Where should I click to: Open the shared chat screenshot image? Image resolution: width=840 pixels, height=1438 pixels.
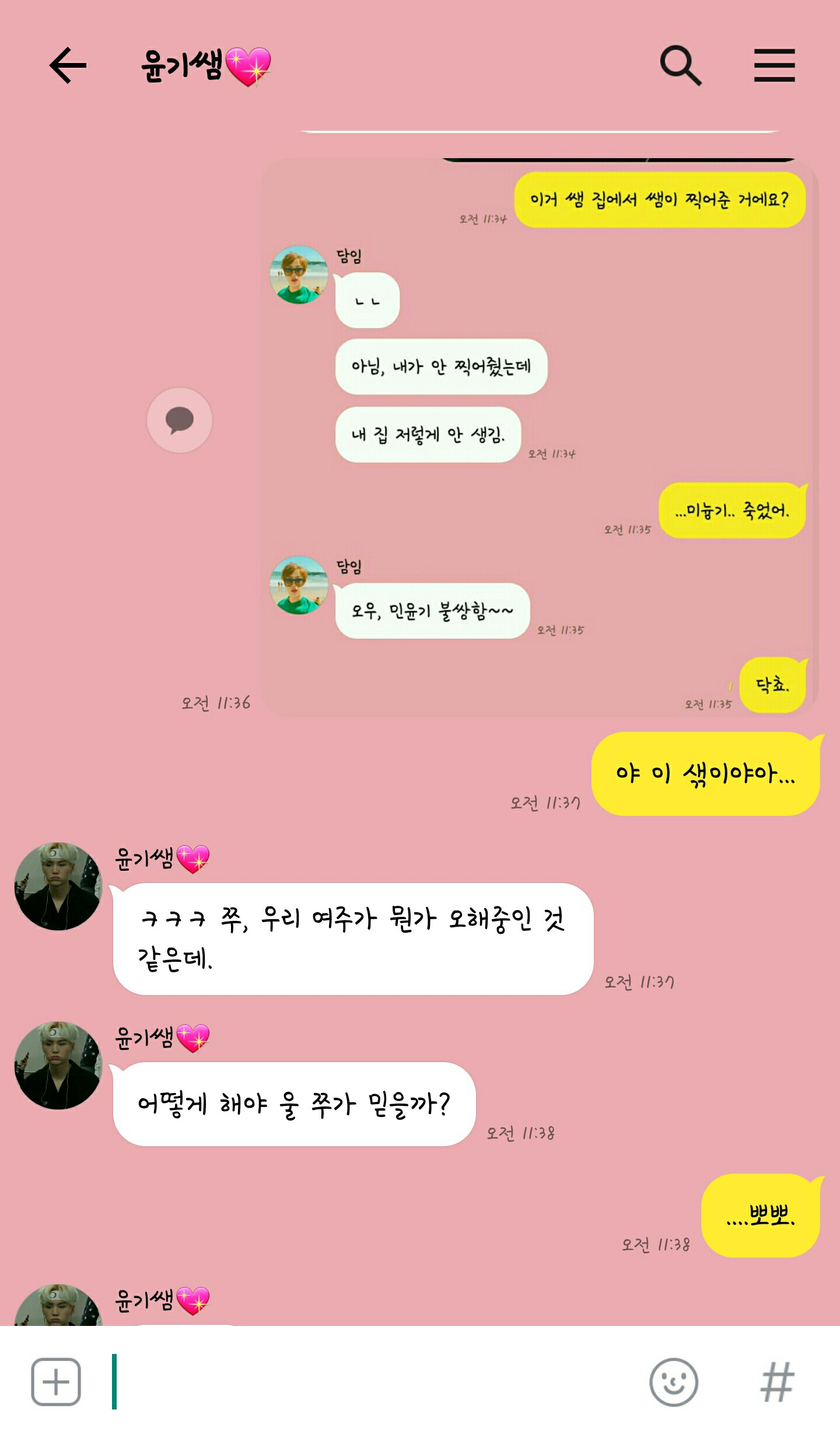[x=539, y=438]
